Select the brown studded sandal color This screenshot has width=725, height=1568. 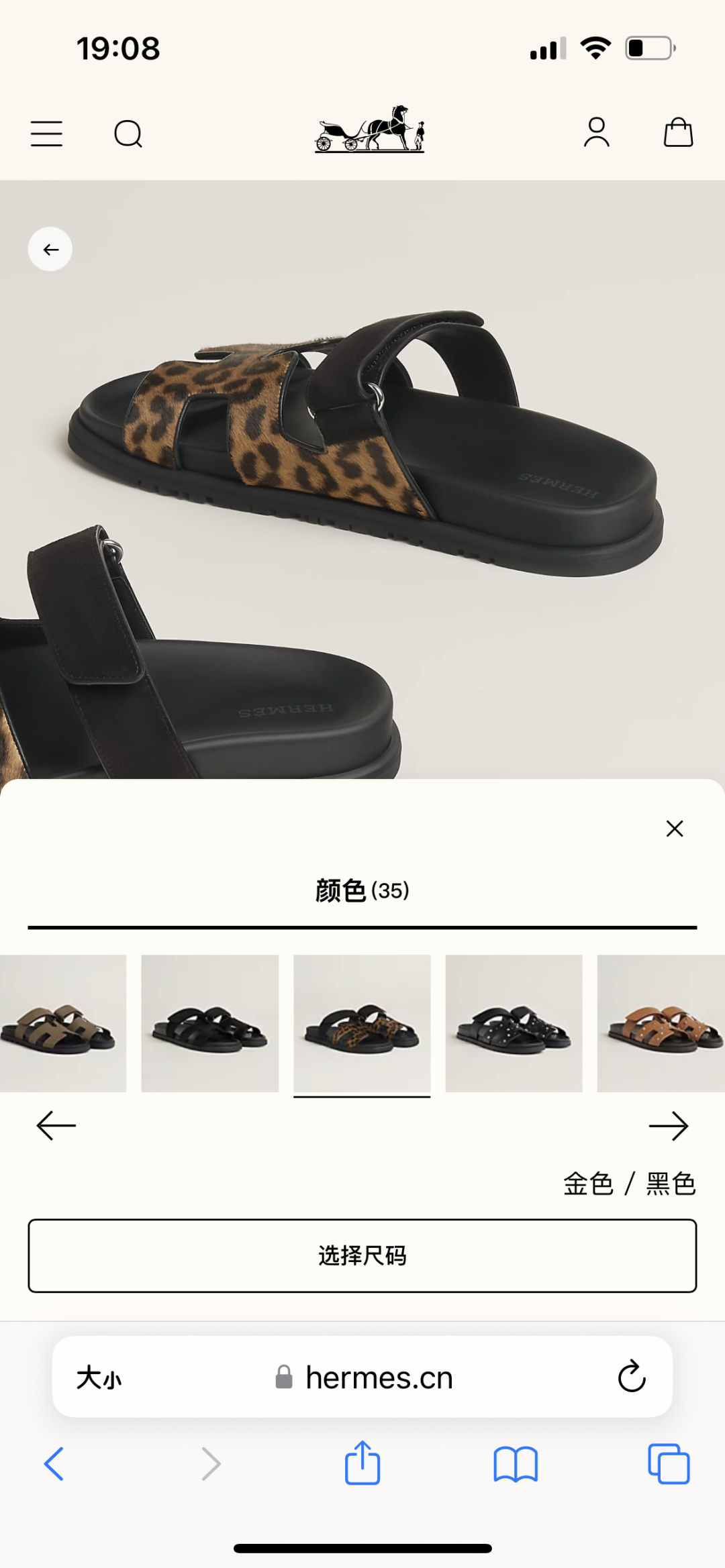(661, 1023)
